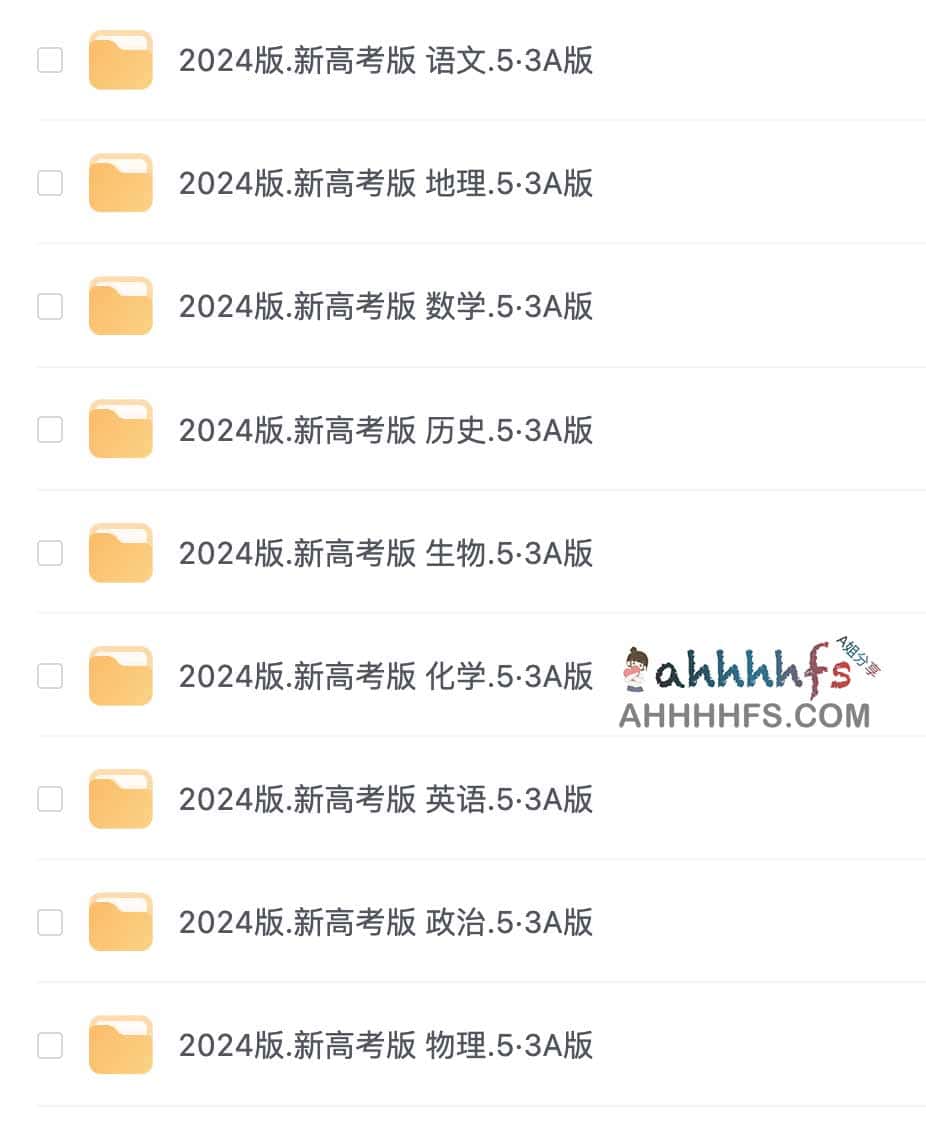The width and height of the screenshot is (926, 1148).
Task: Check the box next to 地理 folder
Action: coord(50,183)
